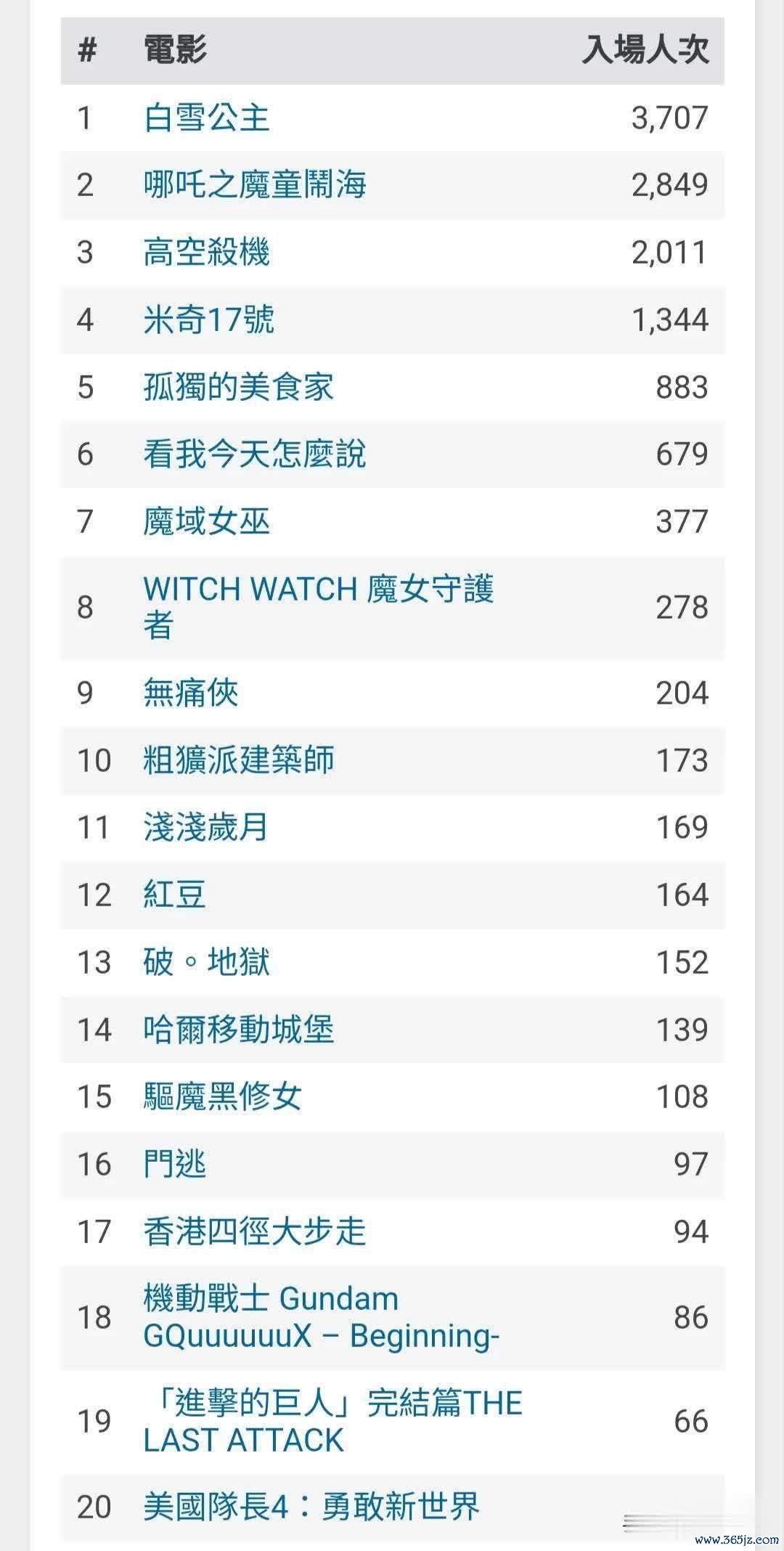Viewport: 784px width, 1551px height.
Task: Open 孤獨的美食家 movie link
Action: coord(238,387)
